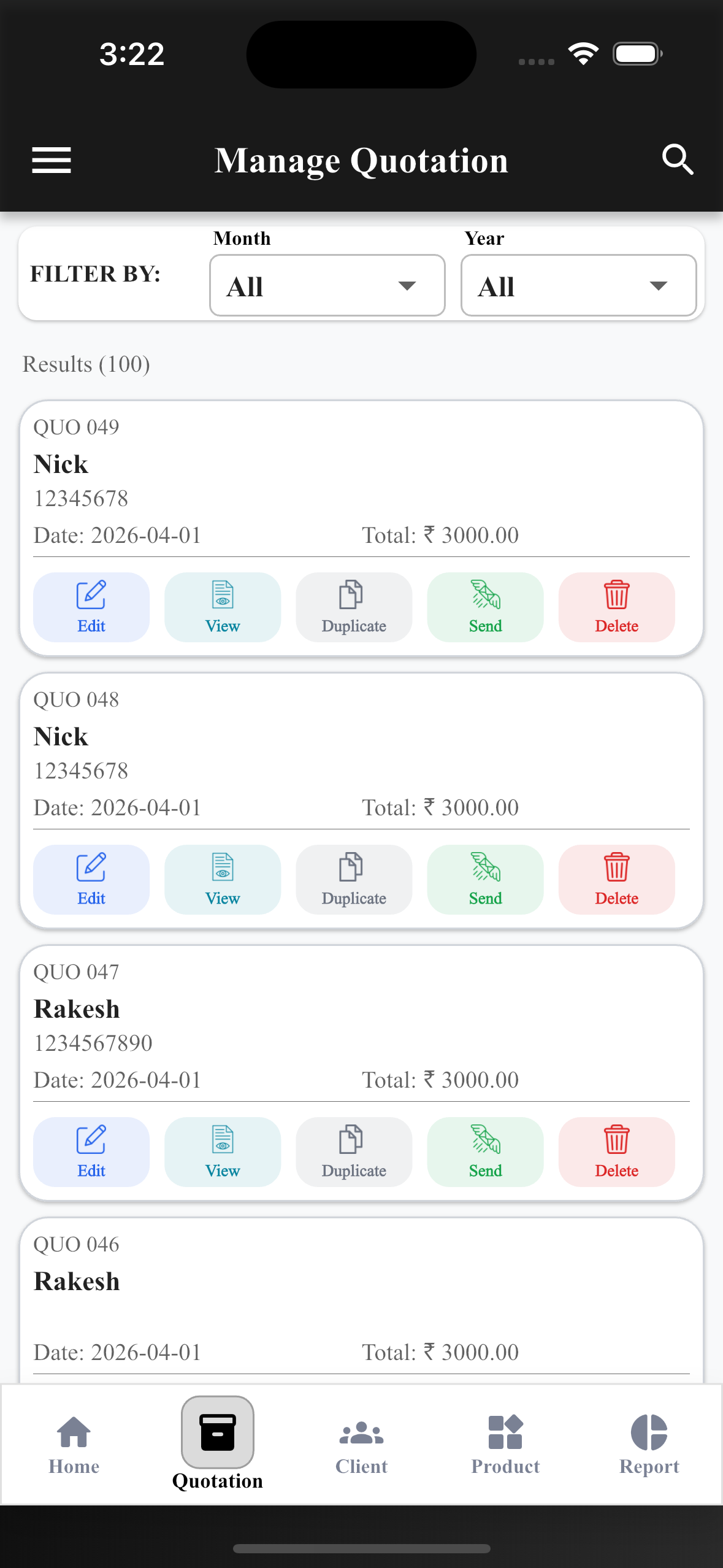723x1568 pixels.
Task: Tap the Product icon in bottom navigation
Action: [x=505, y=1434]
